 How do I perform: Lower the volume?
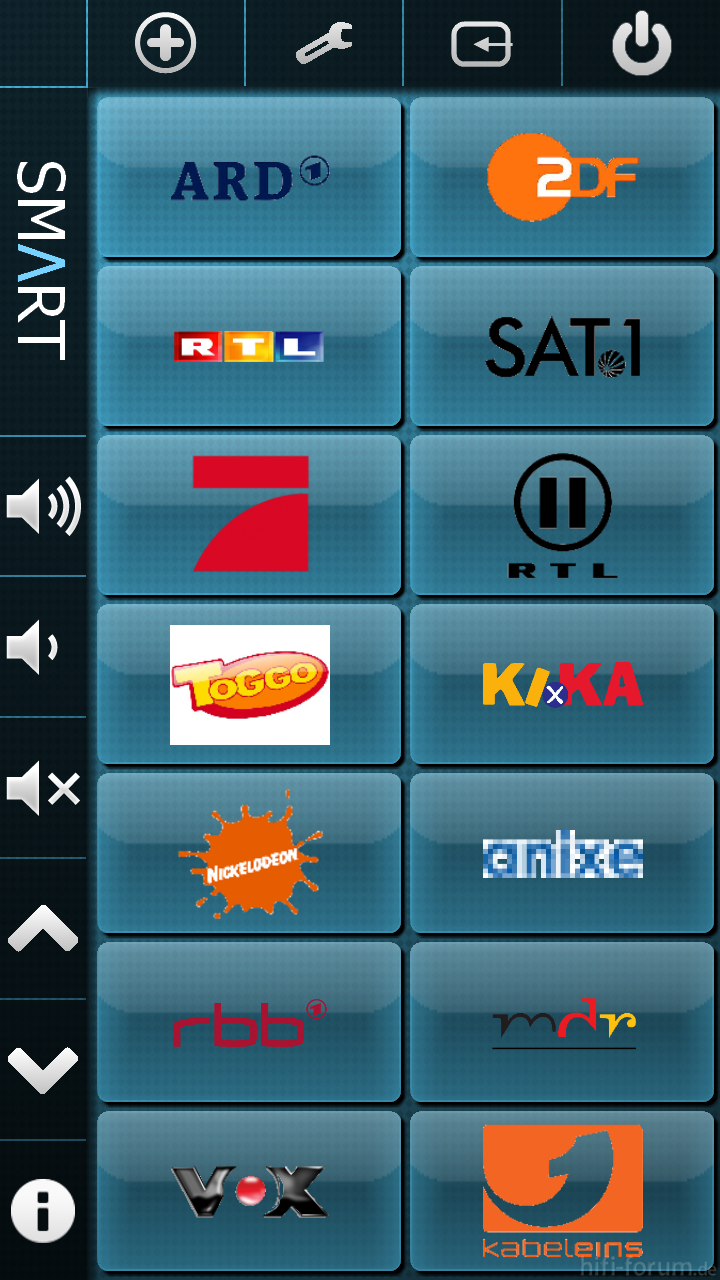(33, 647)
